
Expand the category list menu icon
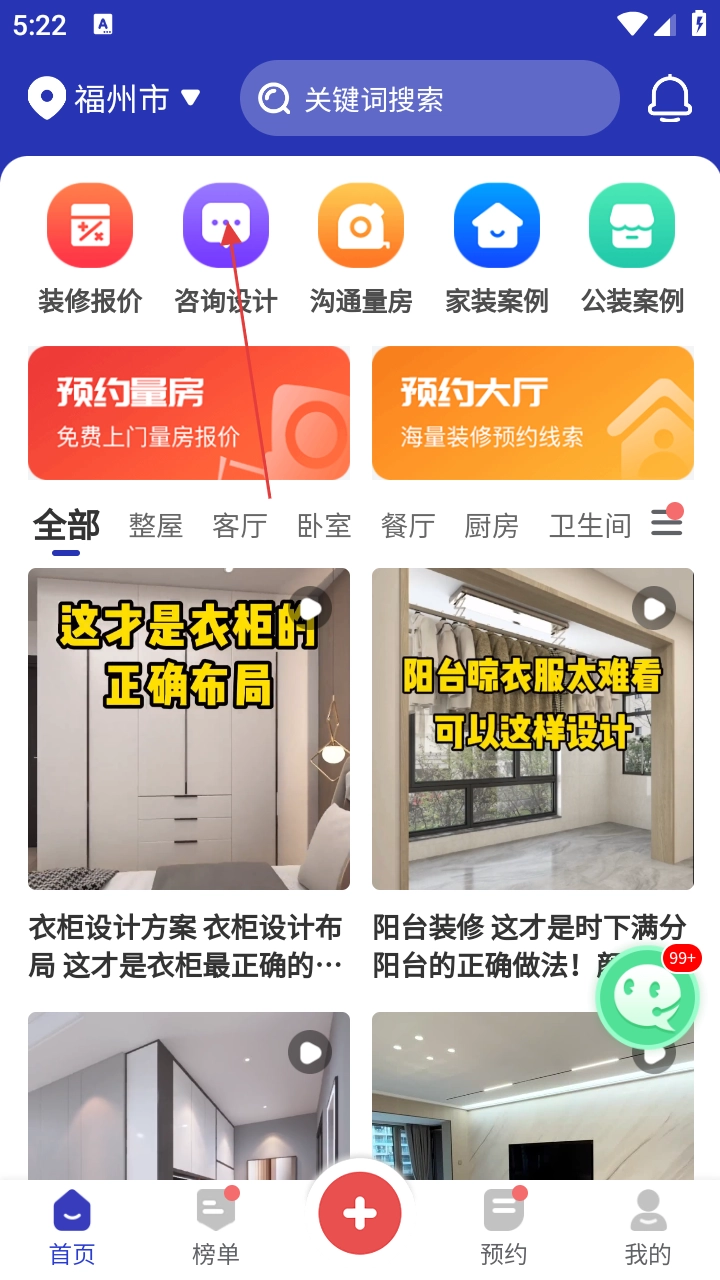[666, 522]
